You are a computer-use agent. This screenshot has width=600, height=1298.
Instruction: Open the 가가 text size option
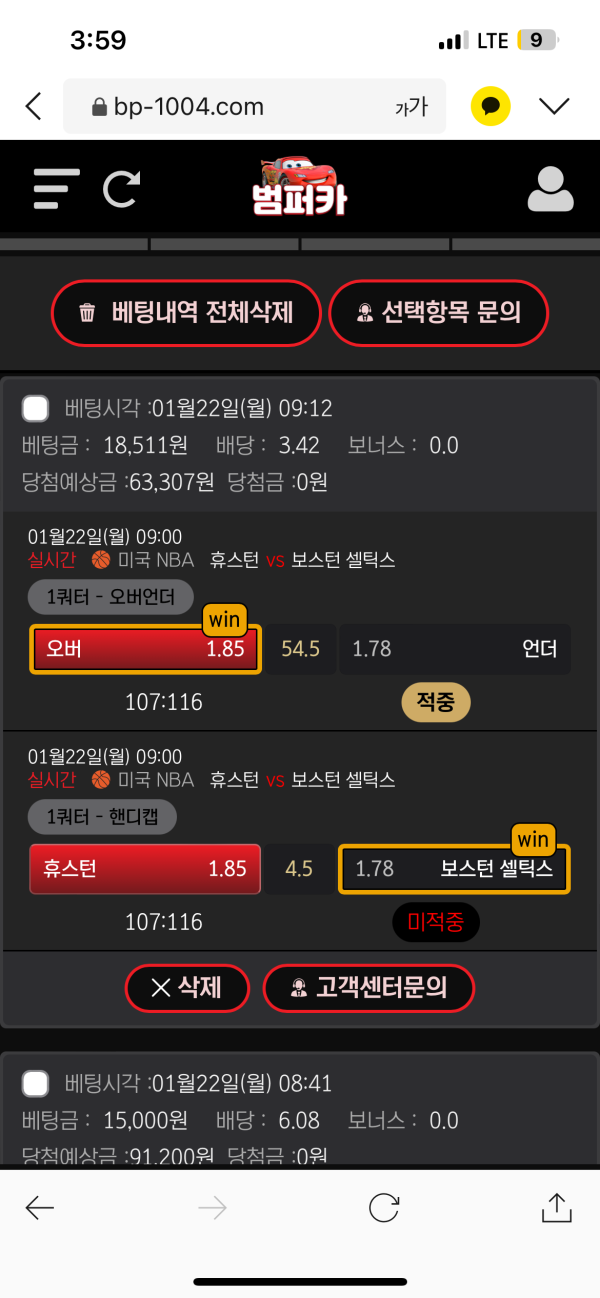coord(410,106)
